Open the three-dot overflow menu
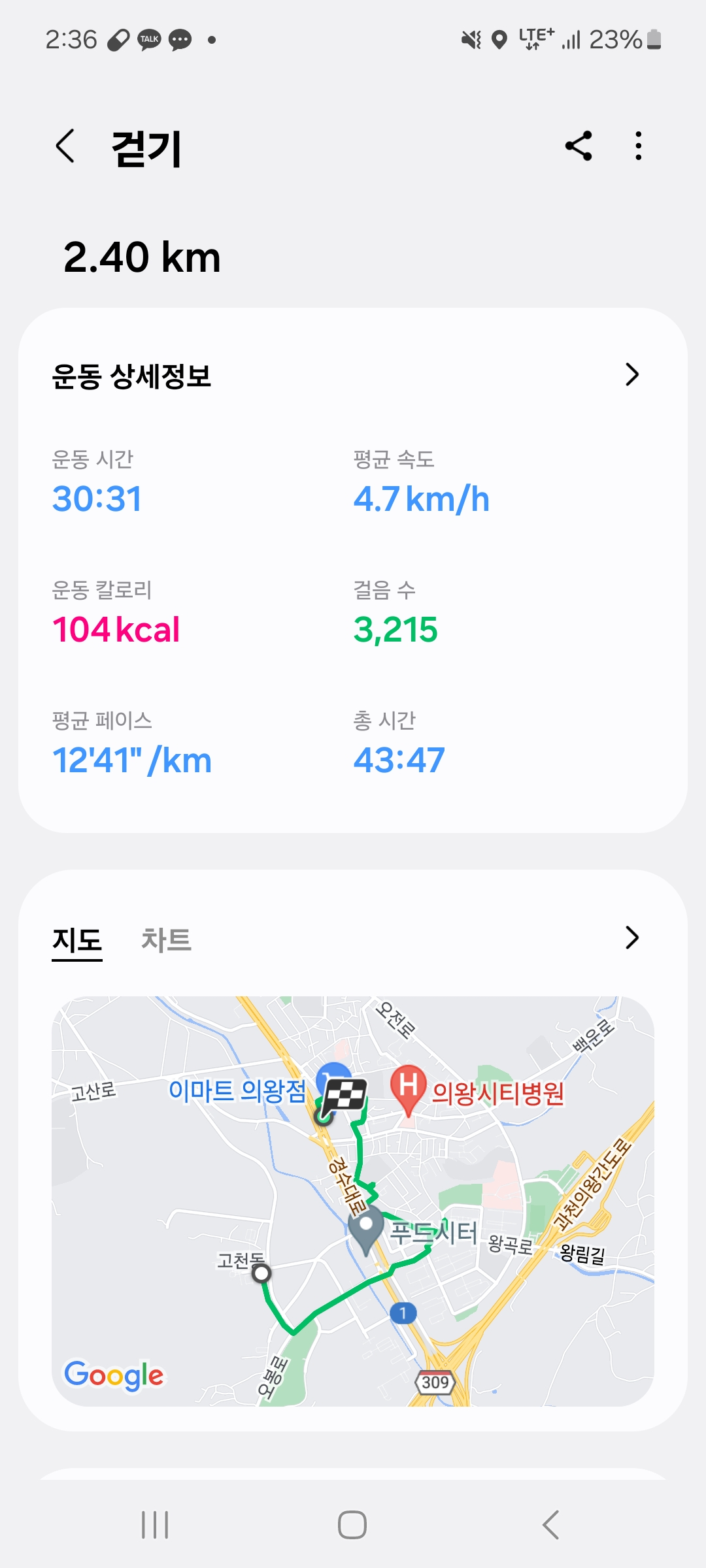 [639, 146]
